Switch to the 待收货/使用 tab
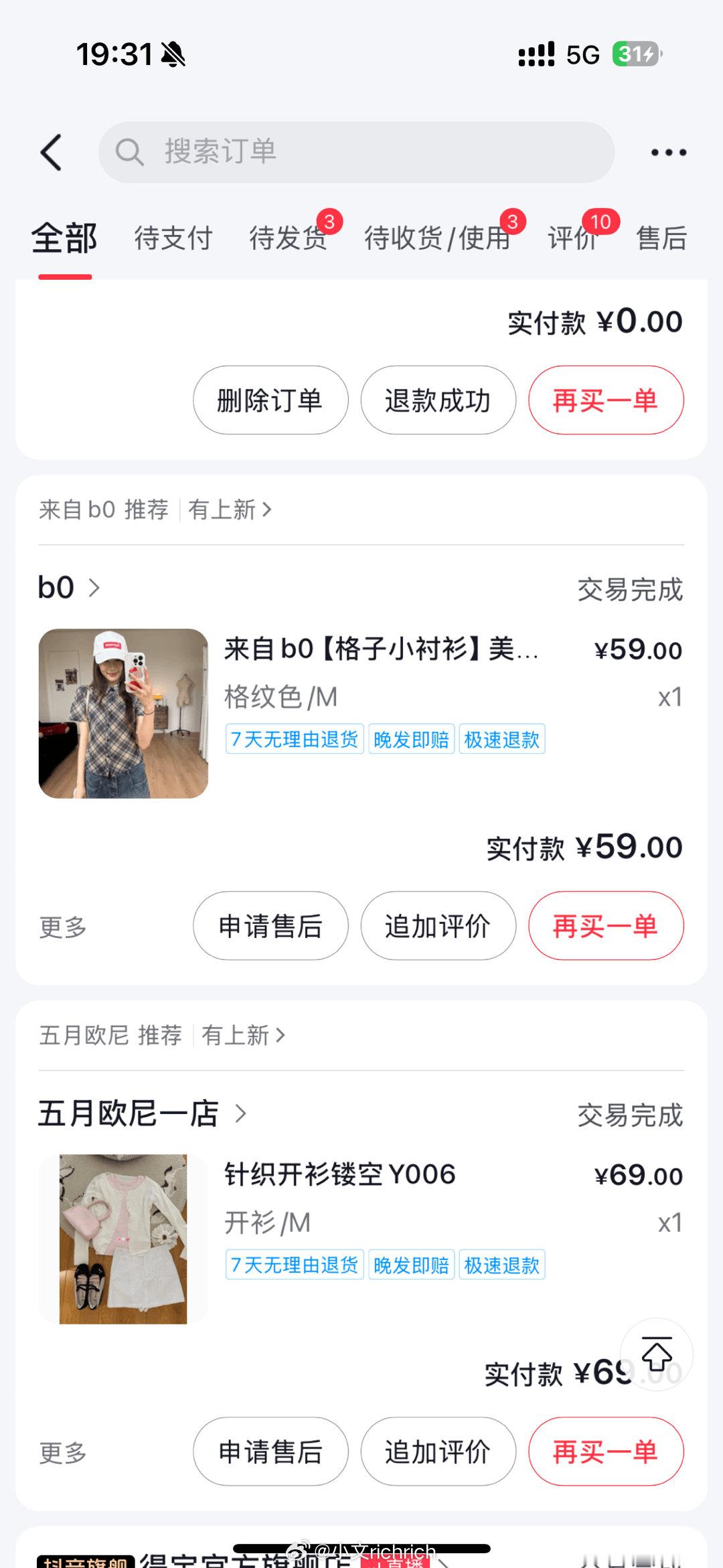 click(436, 238)
